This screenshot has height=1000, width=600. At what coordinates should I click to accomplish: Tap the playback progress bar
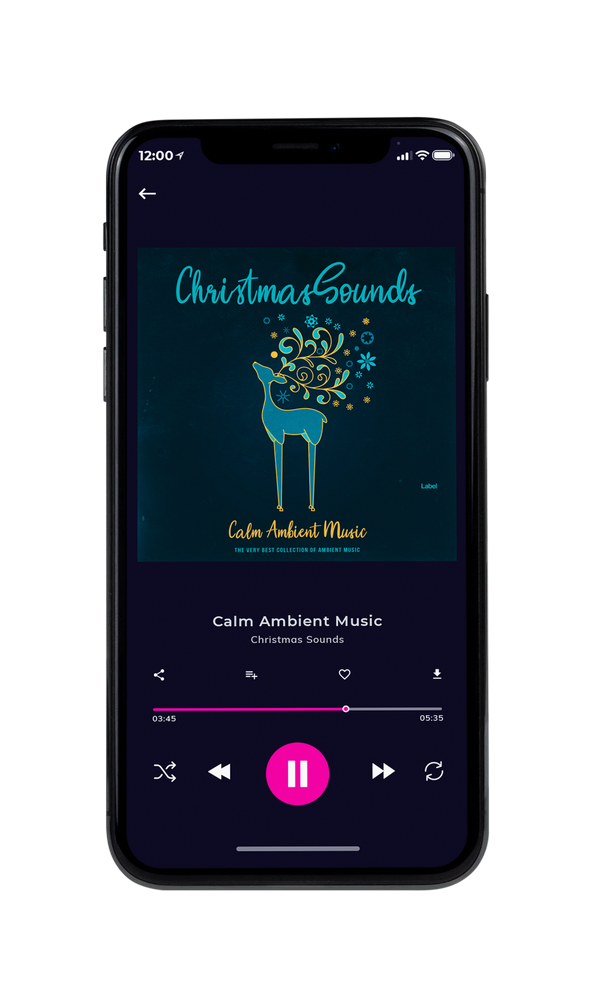click(297, 709)
